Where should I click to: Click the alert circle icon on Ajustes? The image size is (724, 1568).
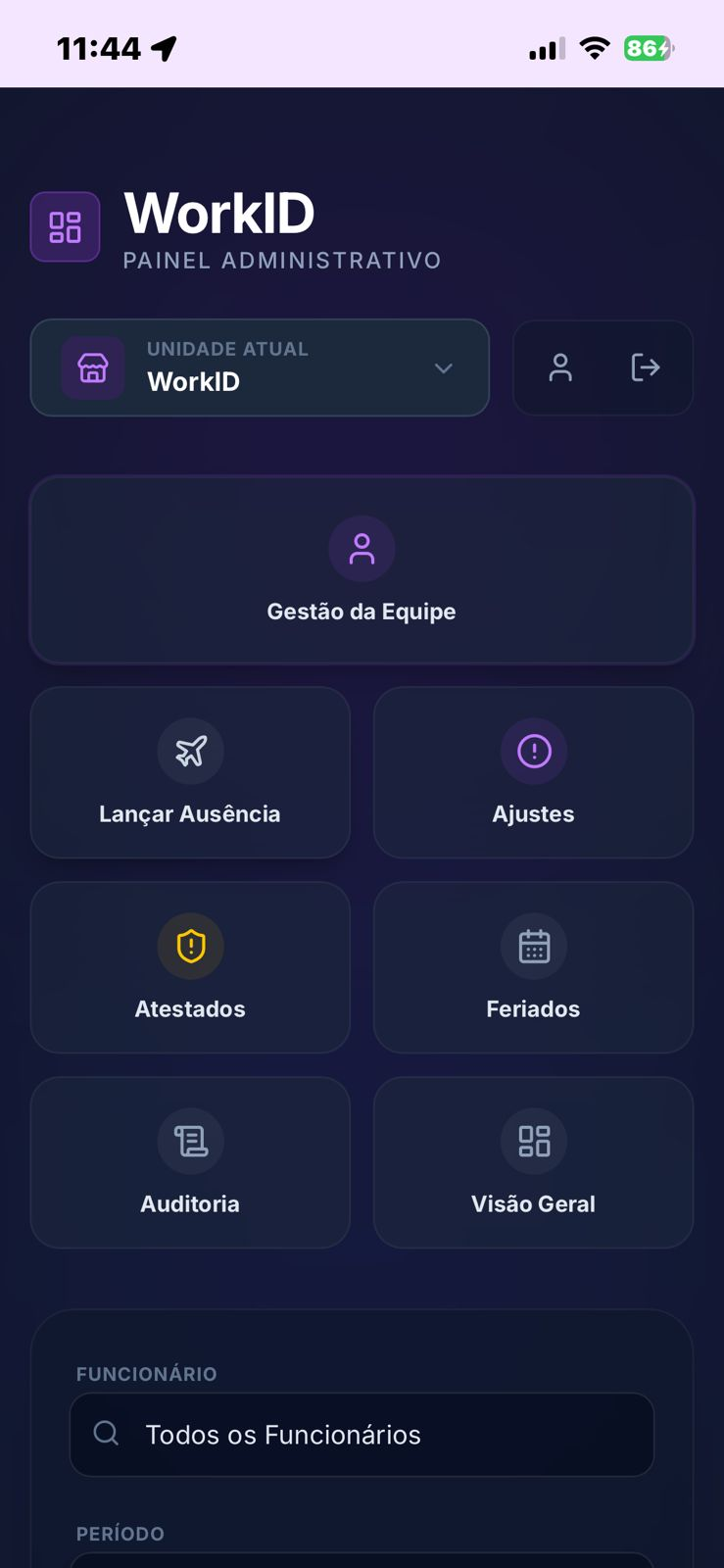(x=533, y=751)
